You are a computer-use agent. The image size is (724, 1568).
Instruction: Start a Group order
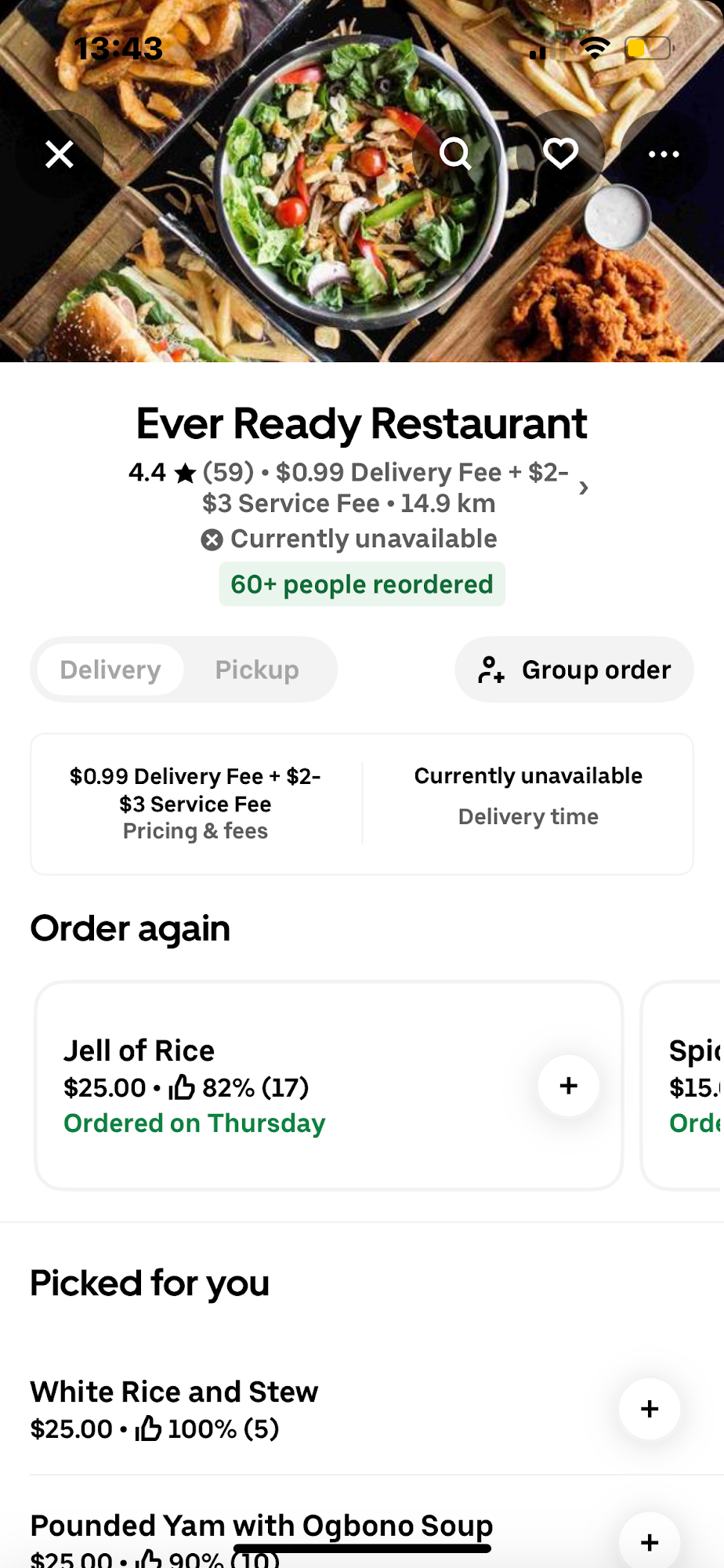click(574, 670)
